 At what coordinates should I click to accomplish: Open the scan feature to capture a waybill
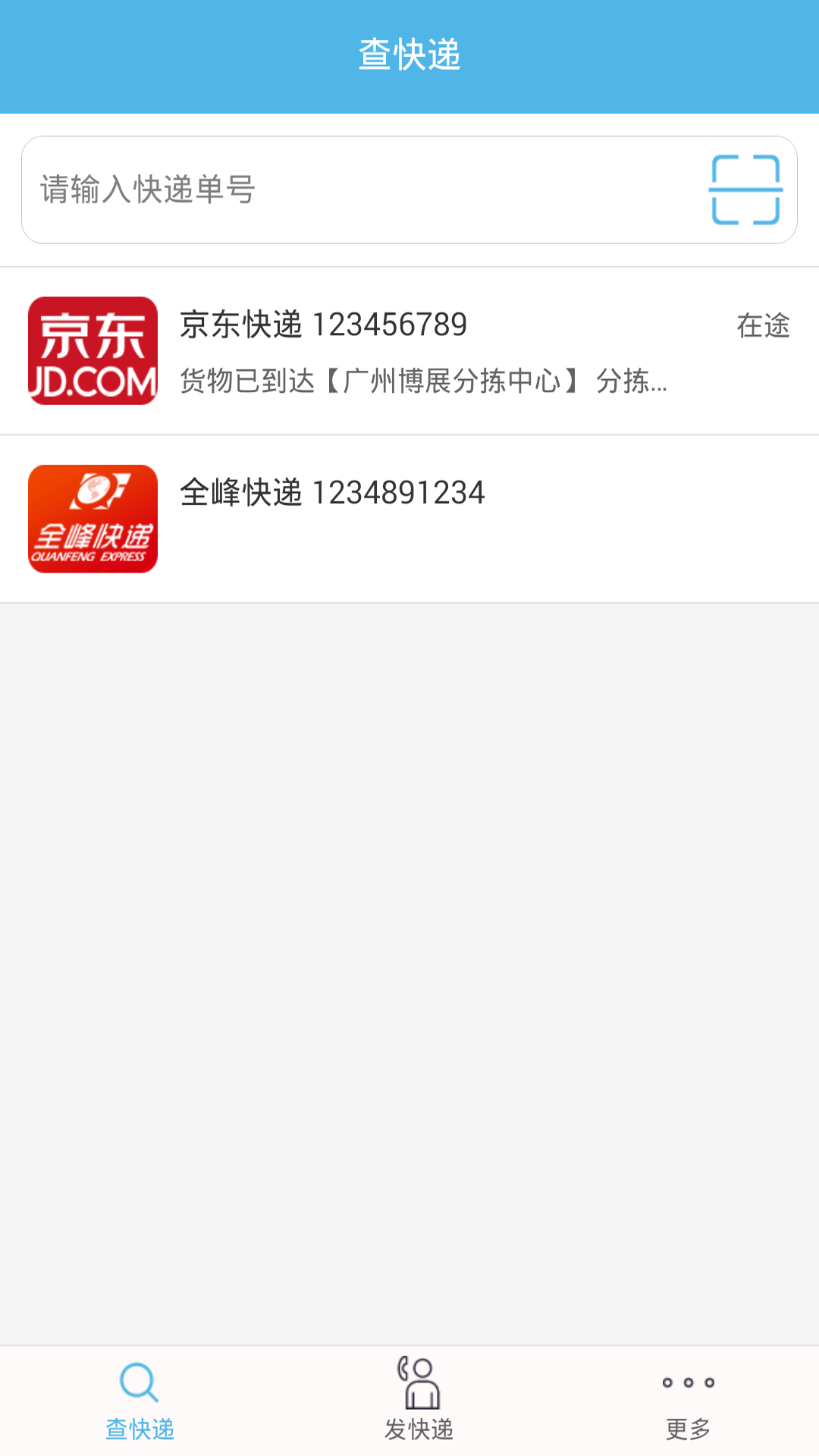pyautogui.click(x=747, y=190)
